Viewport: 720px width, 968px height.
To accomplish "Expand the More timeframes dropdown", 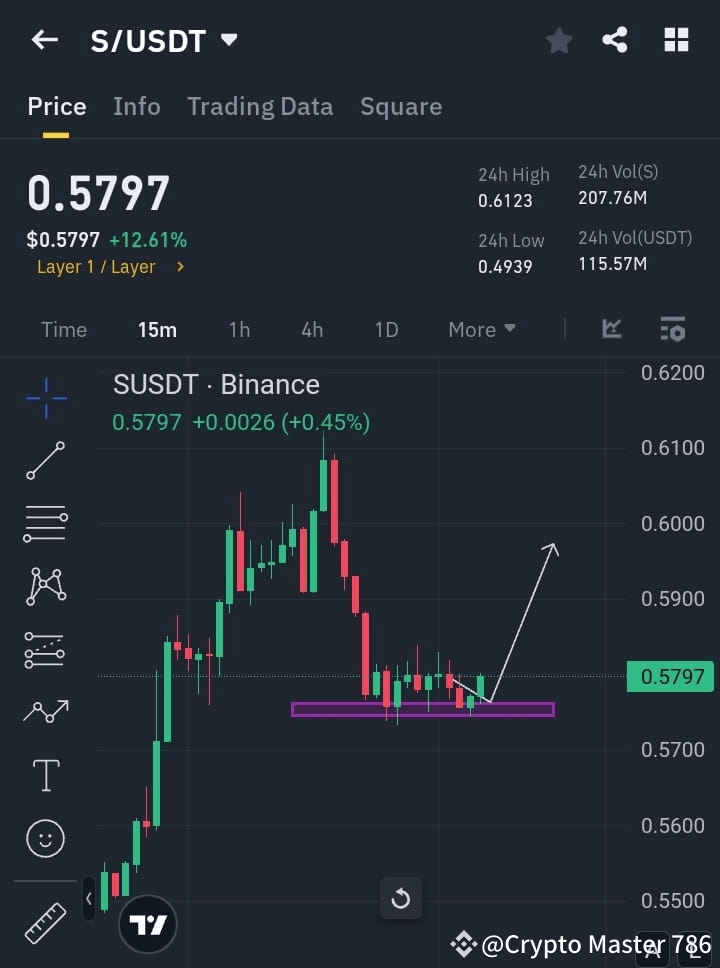I will pyautogui.click(x=481, y=329).
